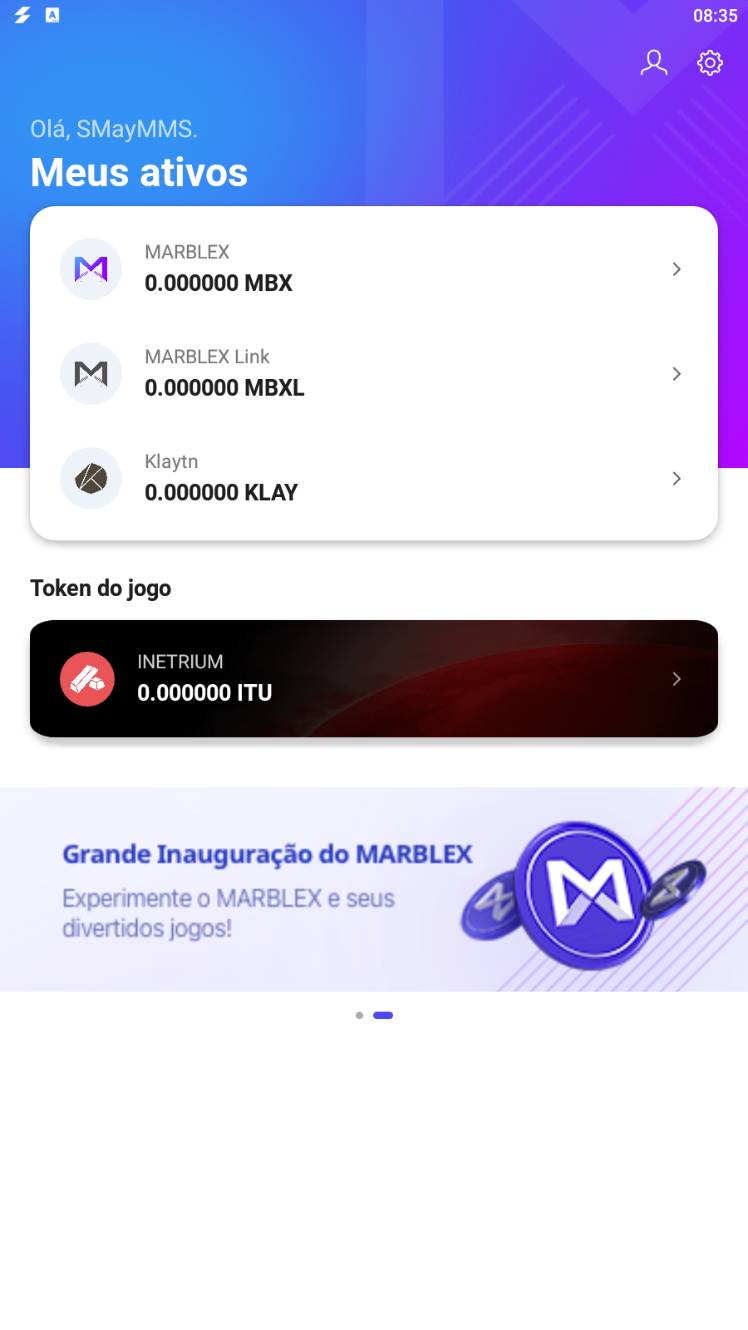Open the MARBLEX token icon
Viewport: 748px width, 1330px height.
(91, 268)
